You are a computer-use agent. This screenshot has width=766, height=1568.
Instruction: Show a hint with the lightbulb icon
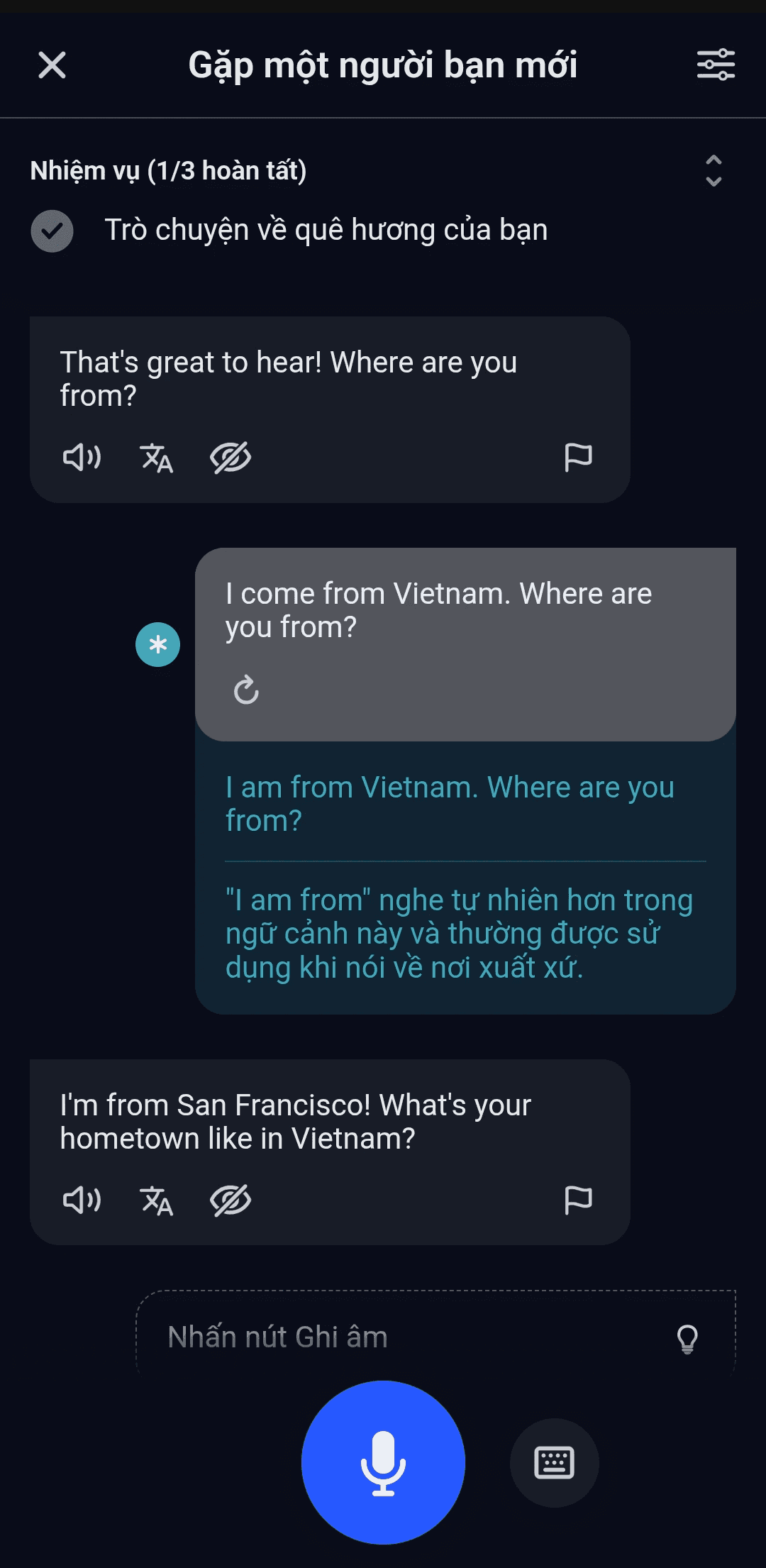click(687, 1339)
